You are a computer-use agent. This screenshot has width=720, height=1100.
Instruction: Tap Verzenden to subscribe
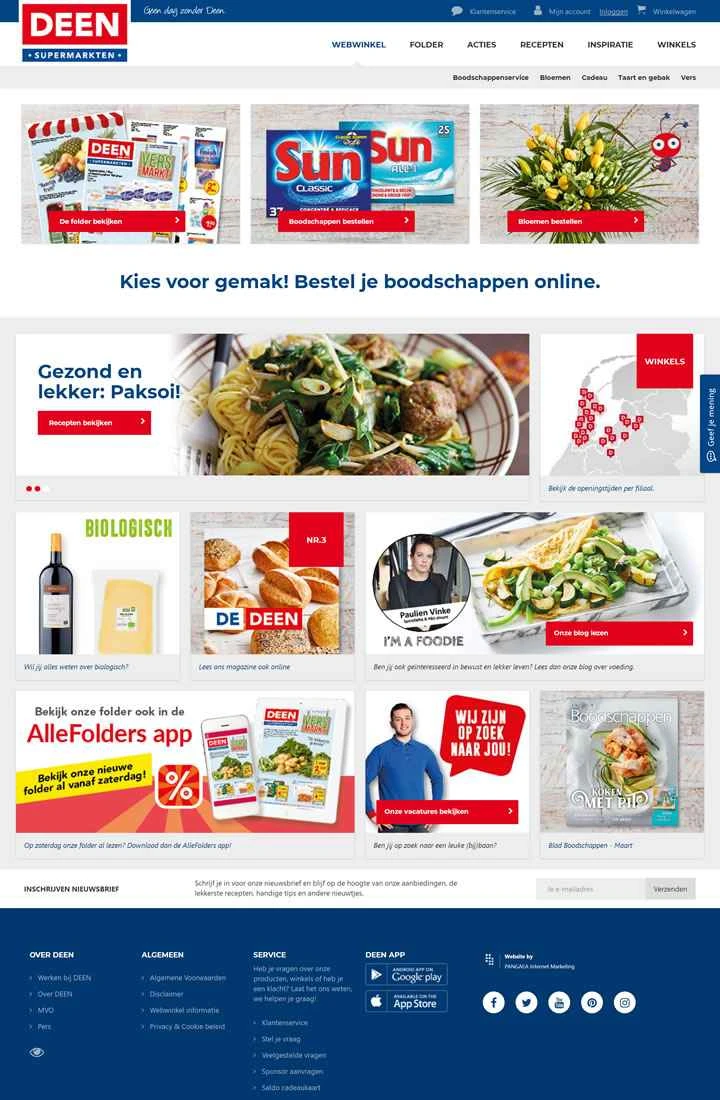coord(670,888)
